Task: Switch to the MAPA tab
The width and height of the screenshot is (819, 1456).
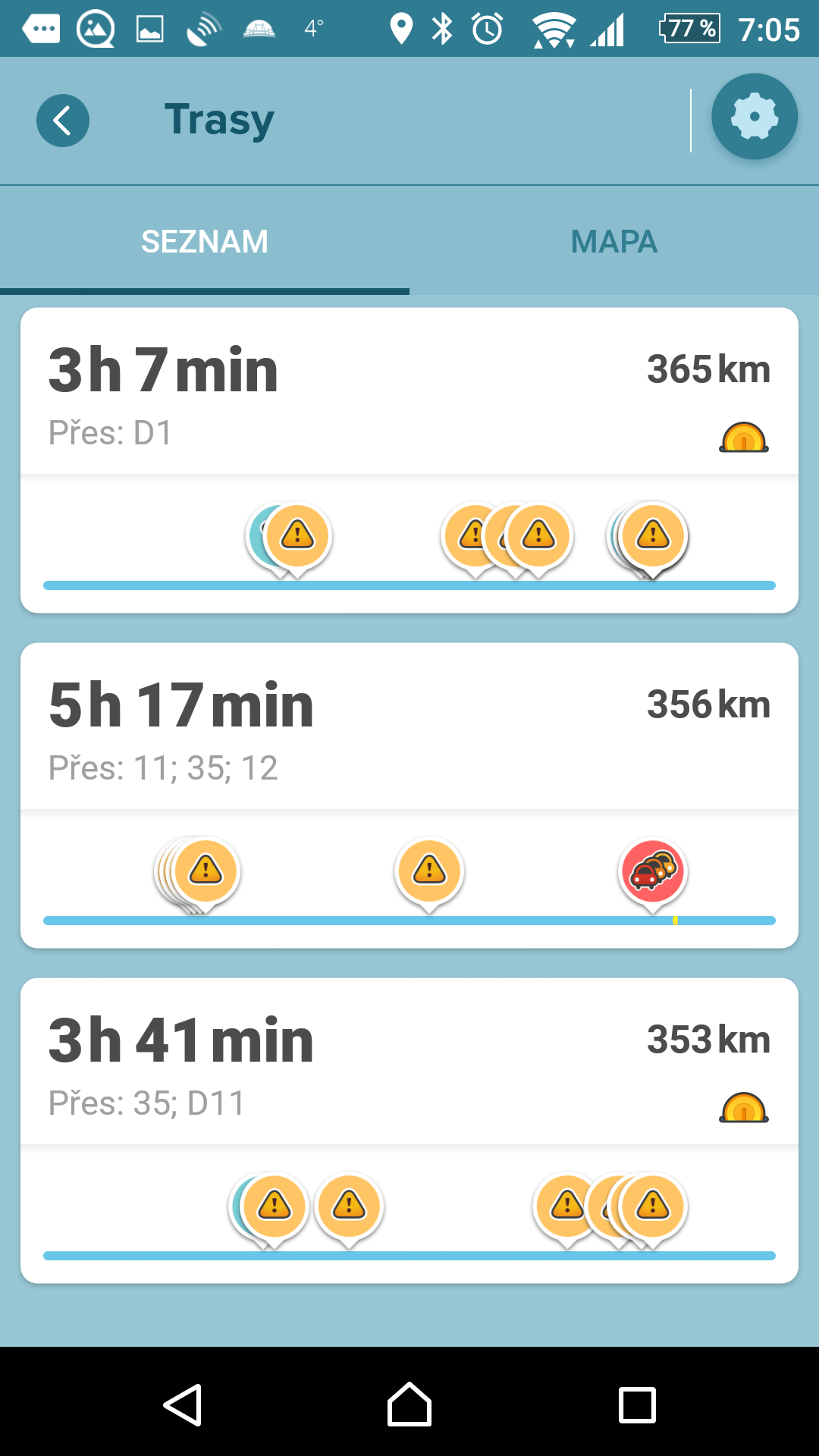Action: [x=614, y=242]
